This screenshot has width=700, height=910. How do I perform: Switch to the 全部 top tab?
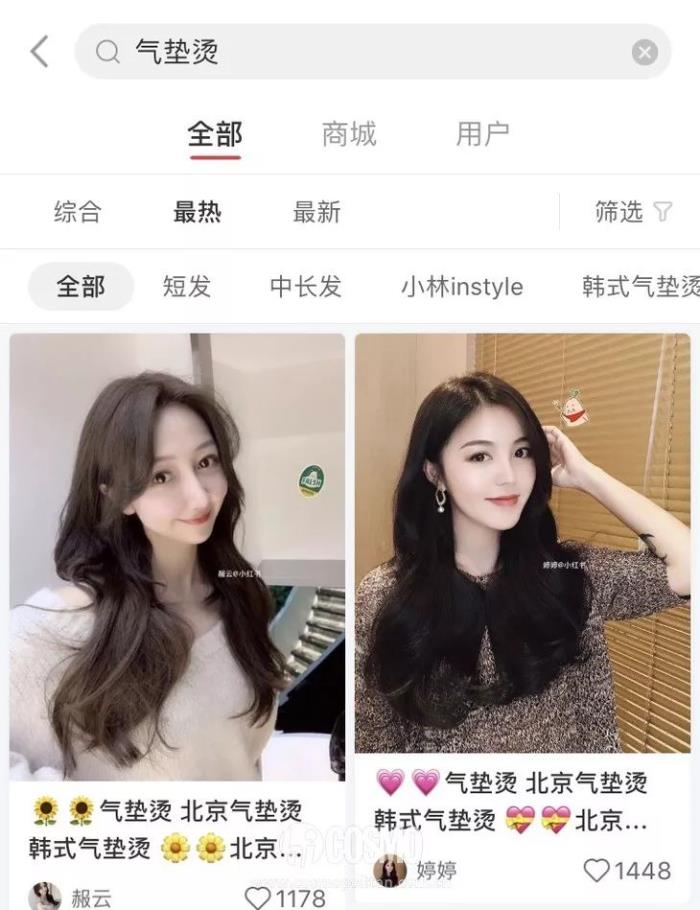point(215,134)
